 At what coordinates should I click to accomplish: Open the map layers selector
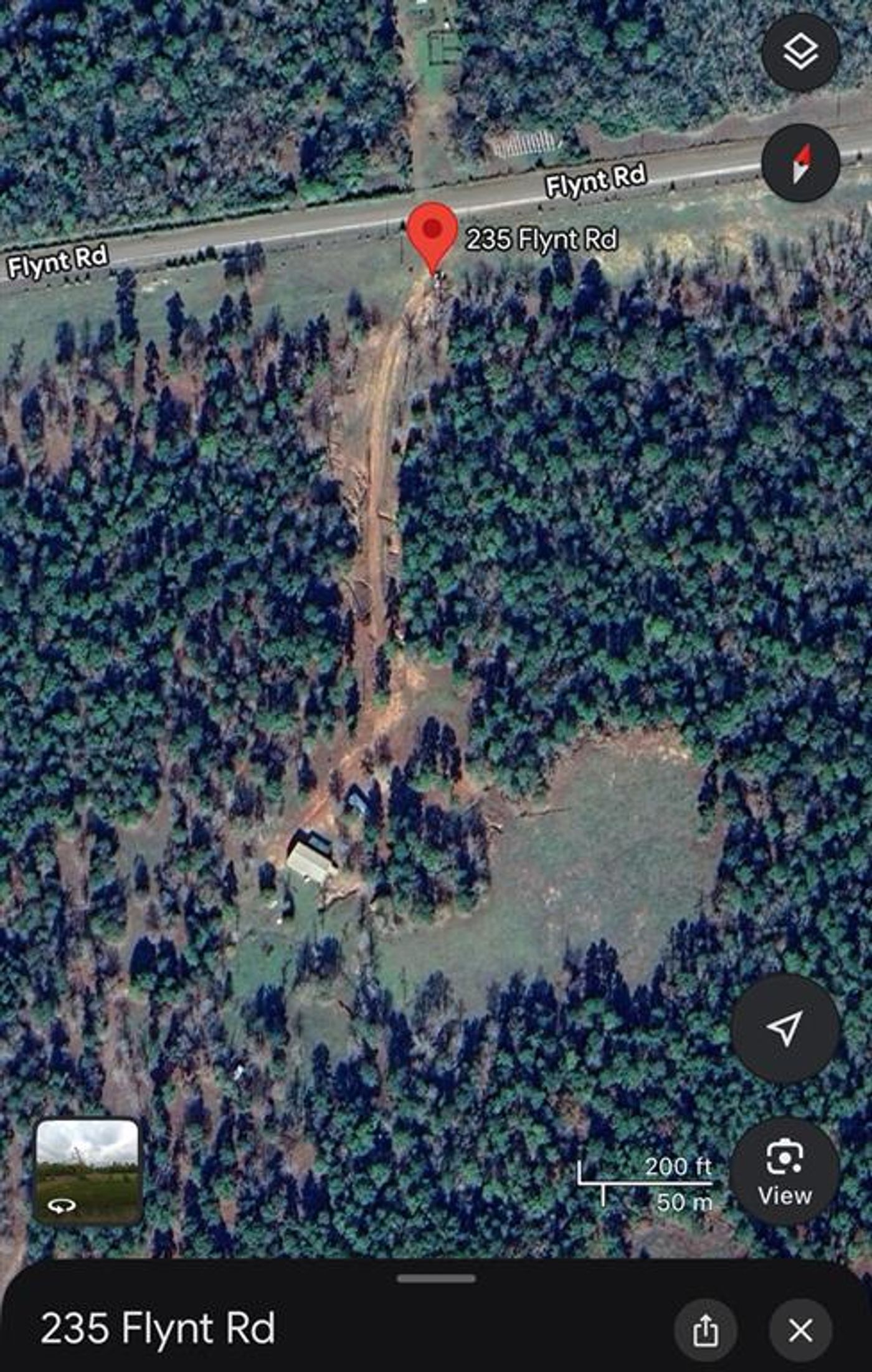coord(800,52)
